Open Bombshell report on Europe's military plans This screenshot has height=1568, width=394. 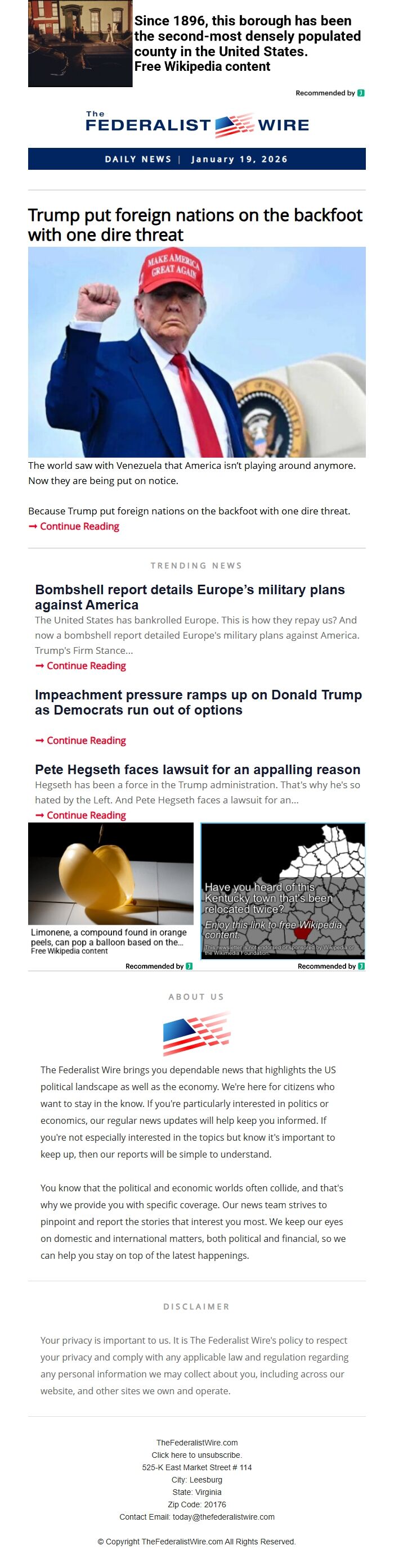(x=189, y=597)
